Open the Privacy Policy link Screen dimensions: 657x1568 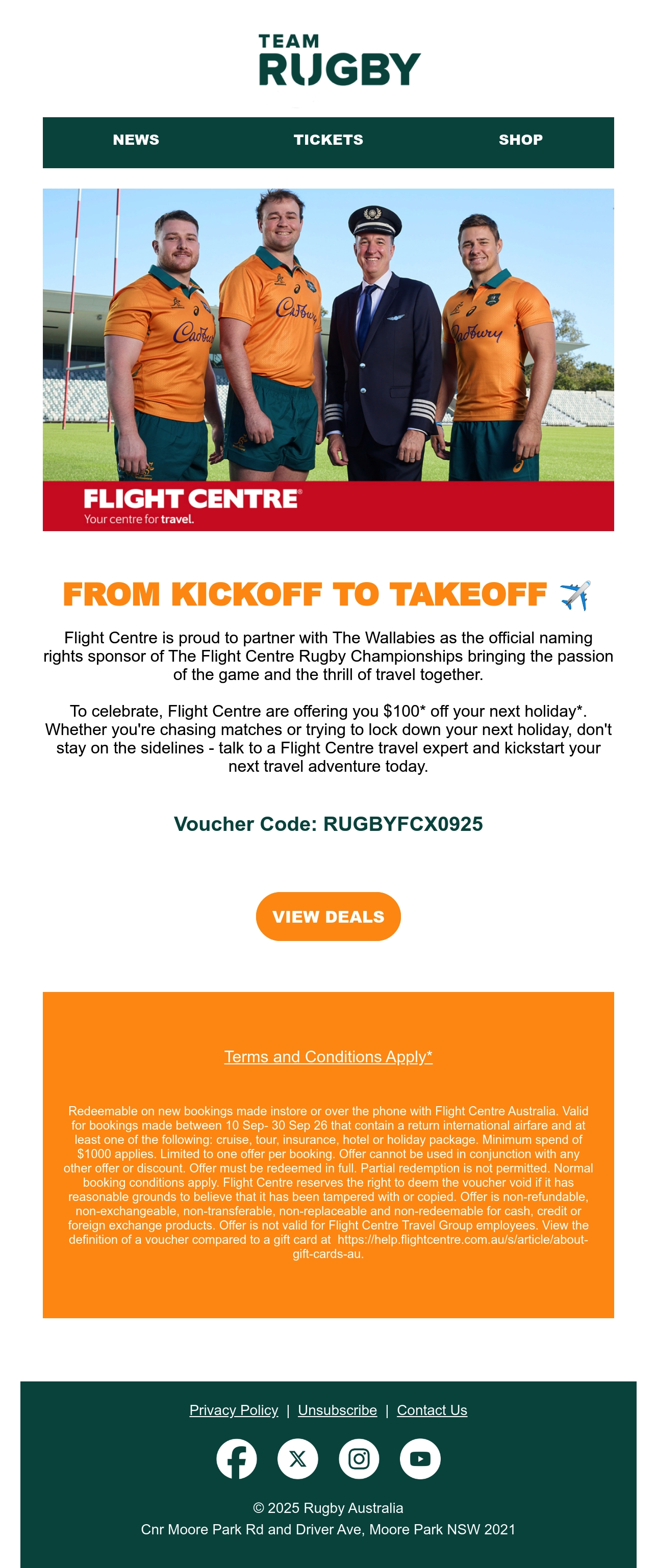[x=234, y=1410]
